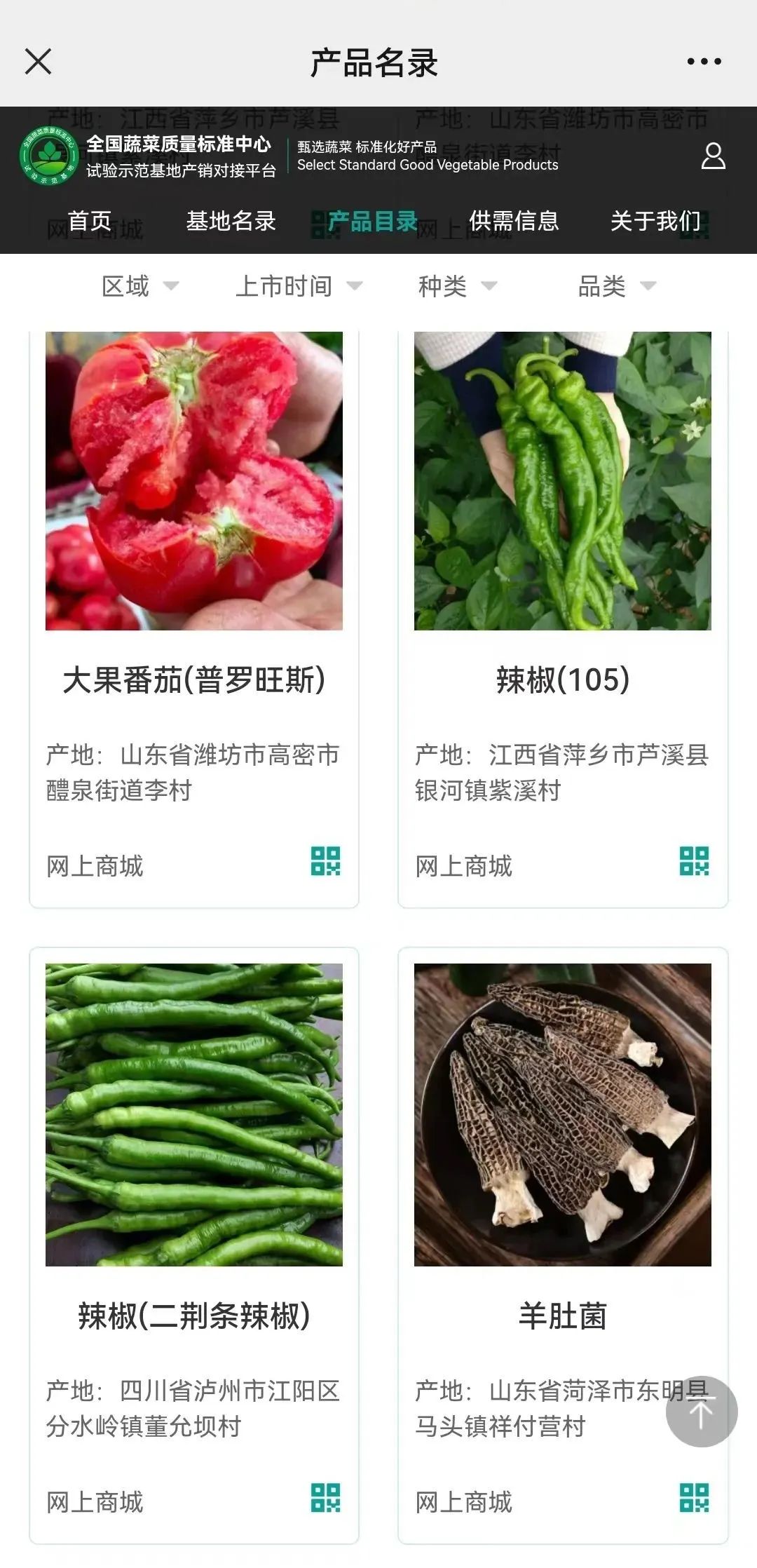Open the 供需信息 section

(514, 221)
